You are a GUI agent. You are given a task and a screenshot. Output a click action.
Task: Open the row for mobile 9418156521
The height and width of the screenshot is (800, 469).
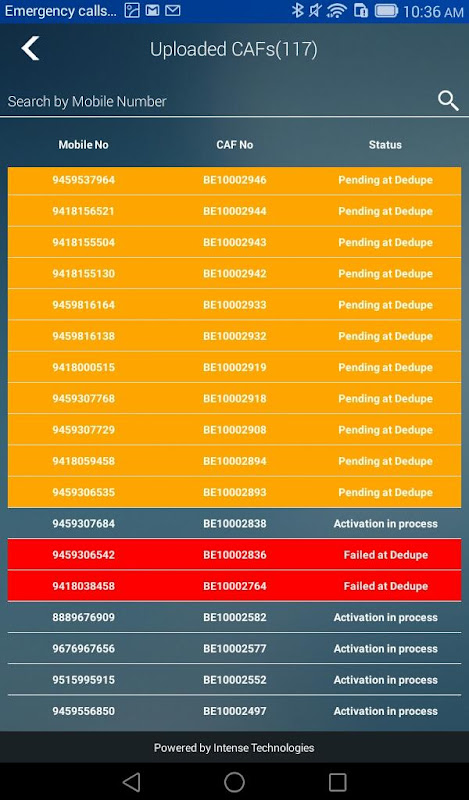coord(234,211)
